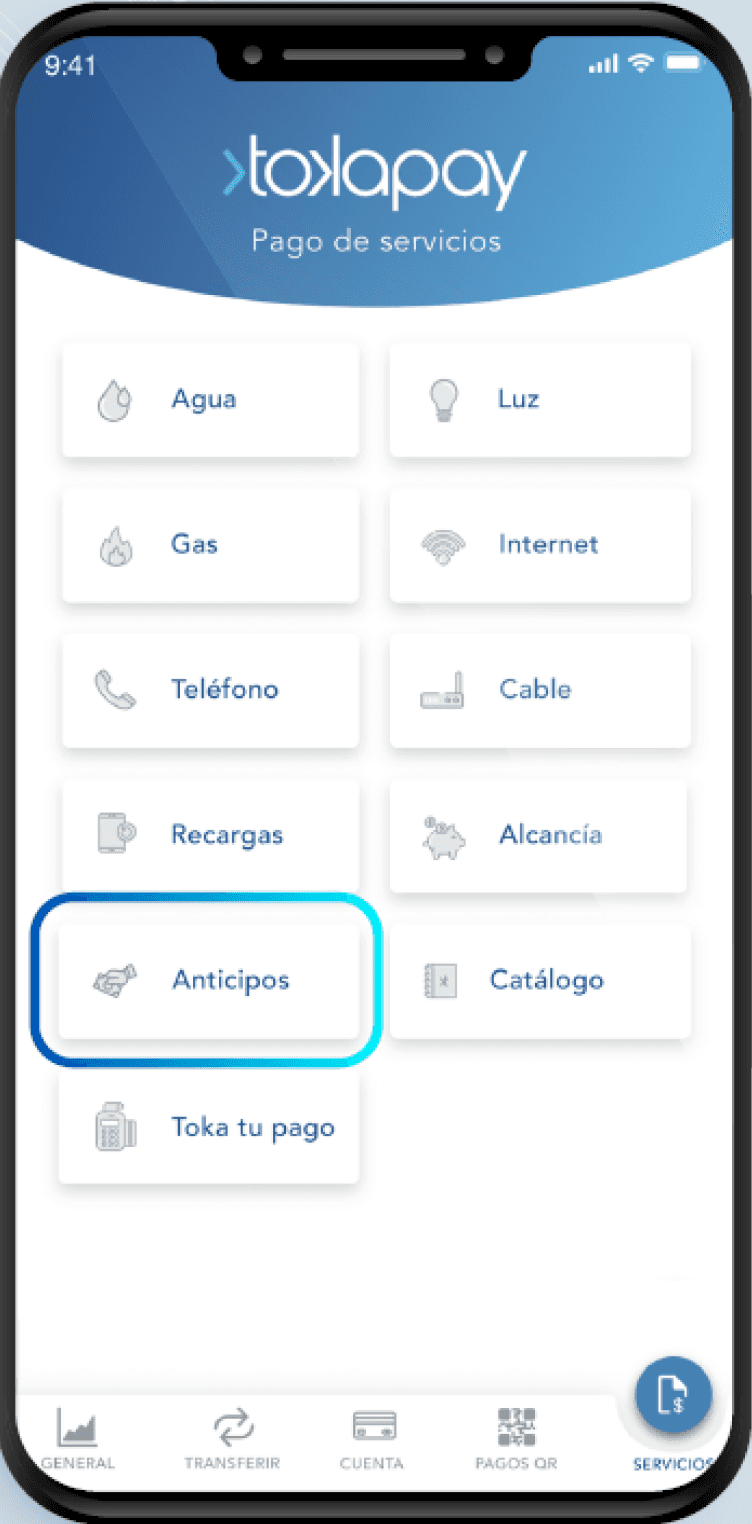Choose the Teléfono service
Screen dimensions: 752x1524
tap(210, 690)
